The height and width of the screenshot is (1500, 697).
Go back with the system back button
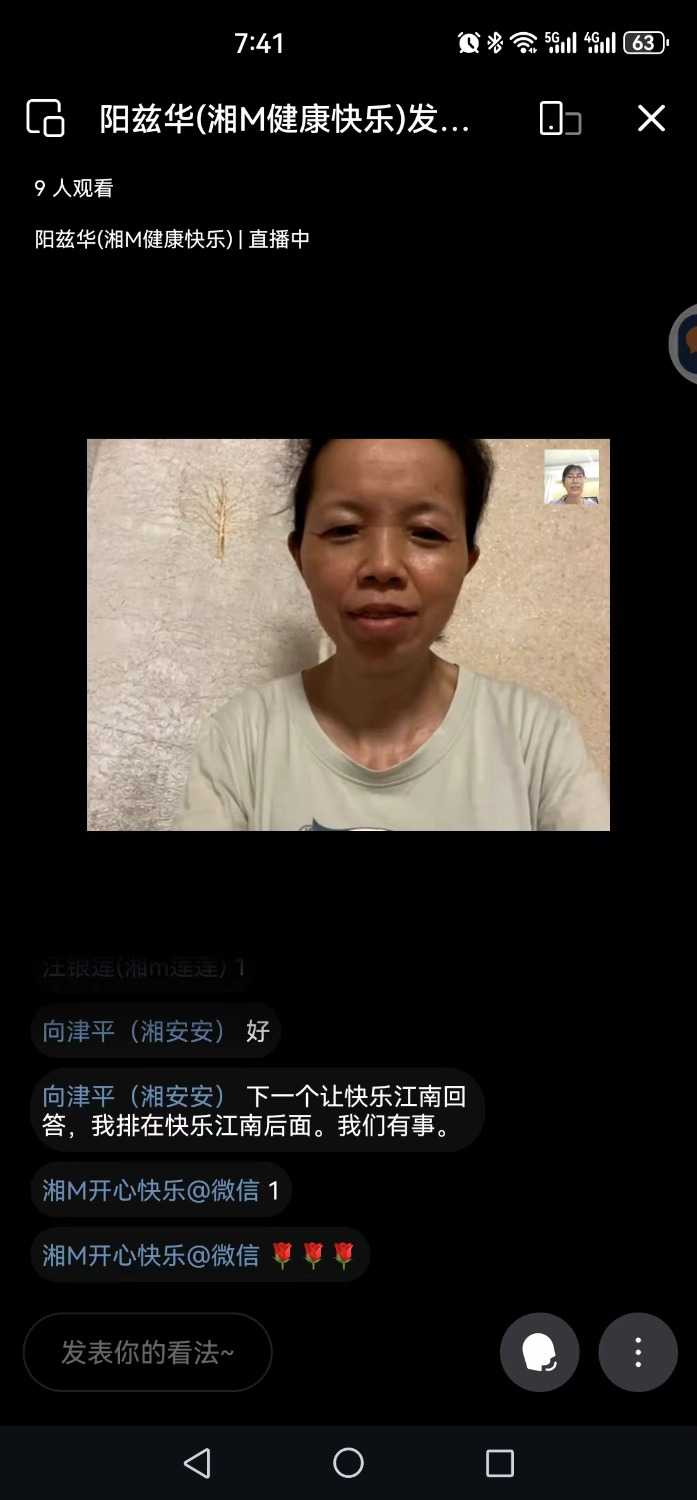pyautogui.click(x=197, y=1463)
